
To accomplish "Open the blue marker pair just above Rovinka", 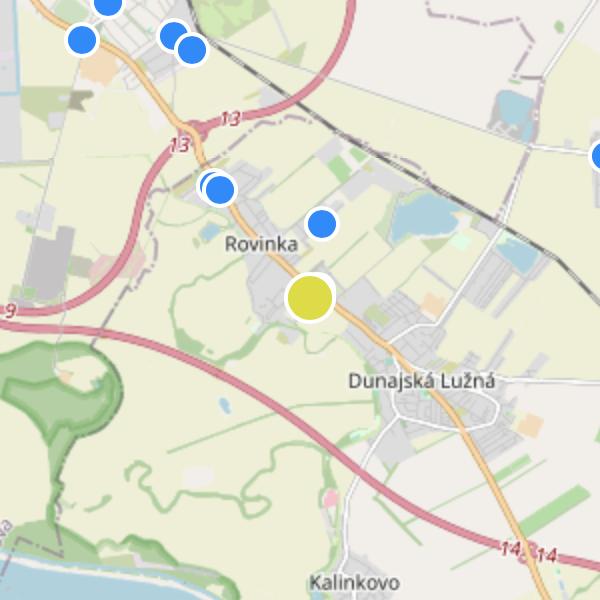I will (218, 188).
